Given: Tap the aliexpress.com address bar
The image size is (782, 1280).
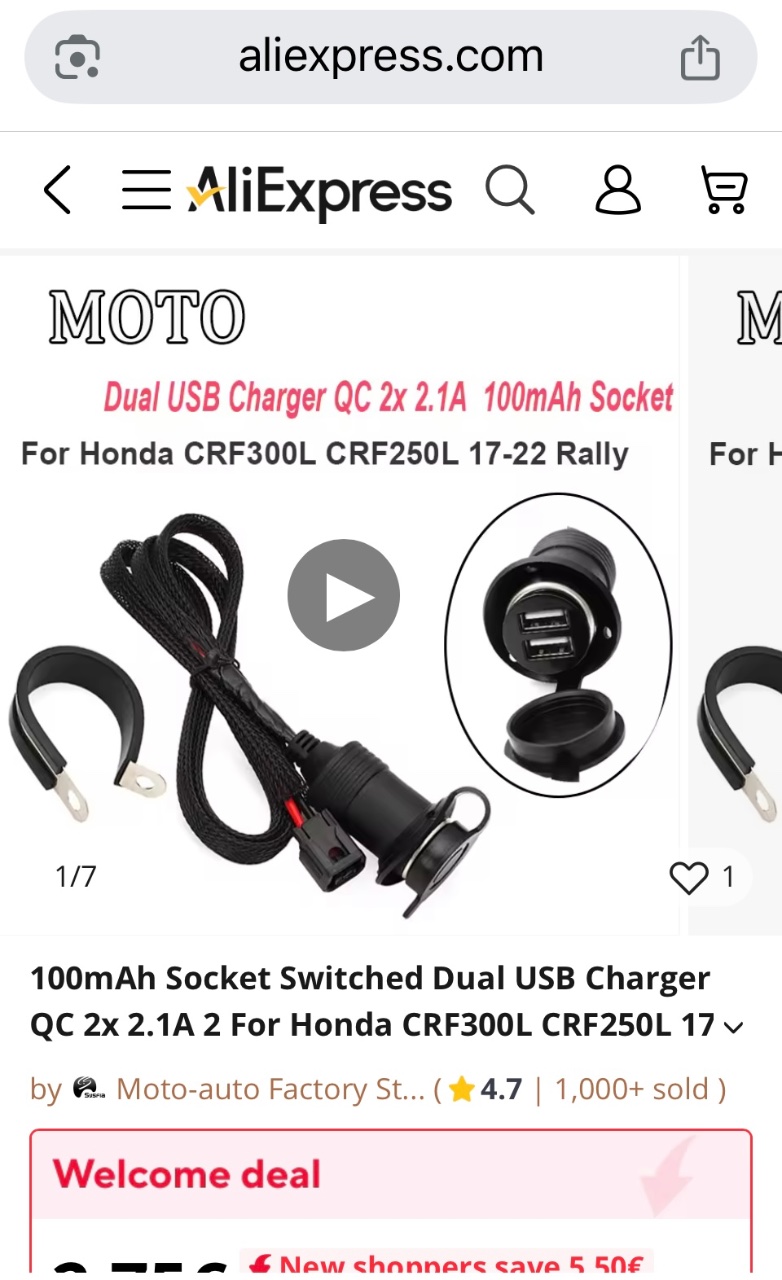Looking at the screenshot, I should coord(390,57).
